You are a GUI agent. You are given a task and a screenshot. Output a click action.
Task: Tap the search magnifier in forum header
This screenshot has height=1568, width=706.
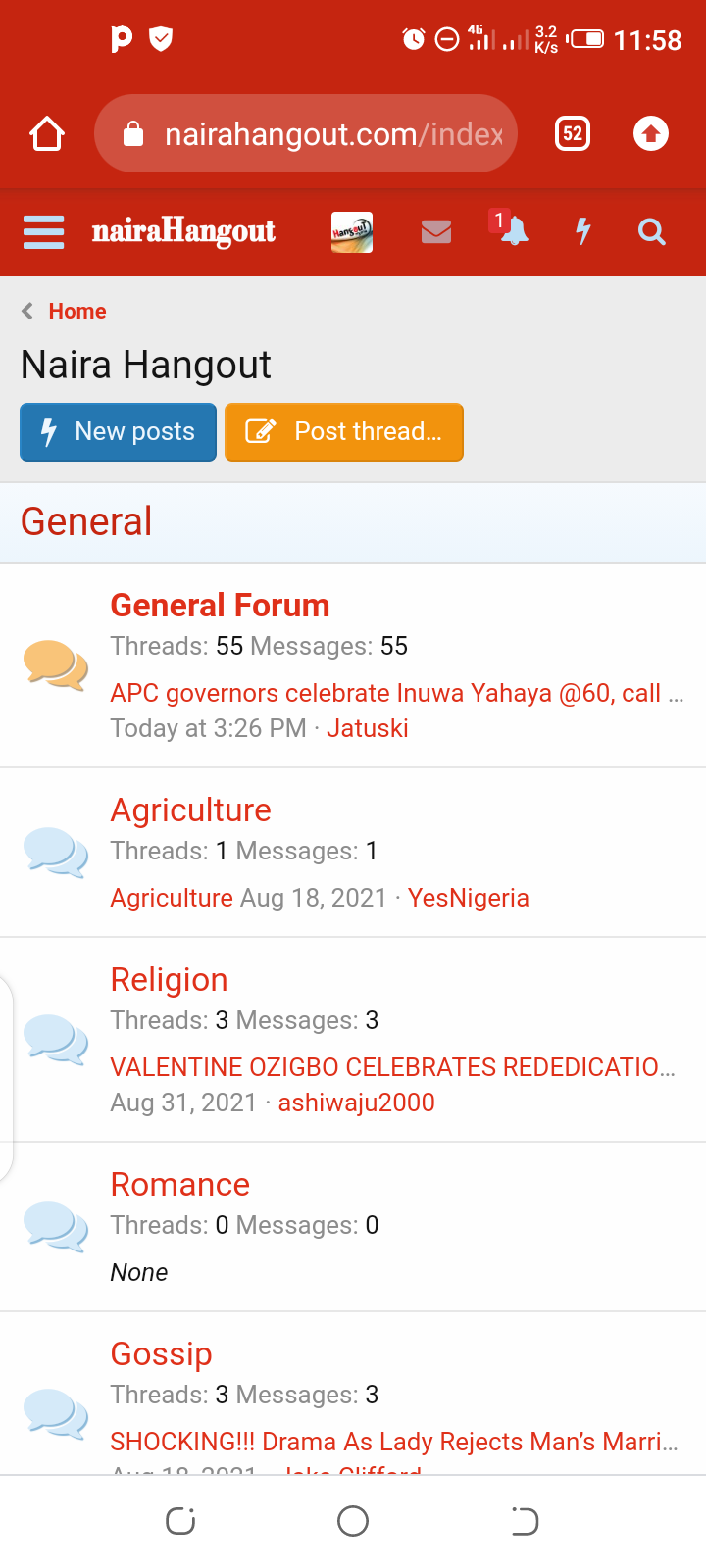pos(651,232)
